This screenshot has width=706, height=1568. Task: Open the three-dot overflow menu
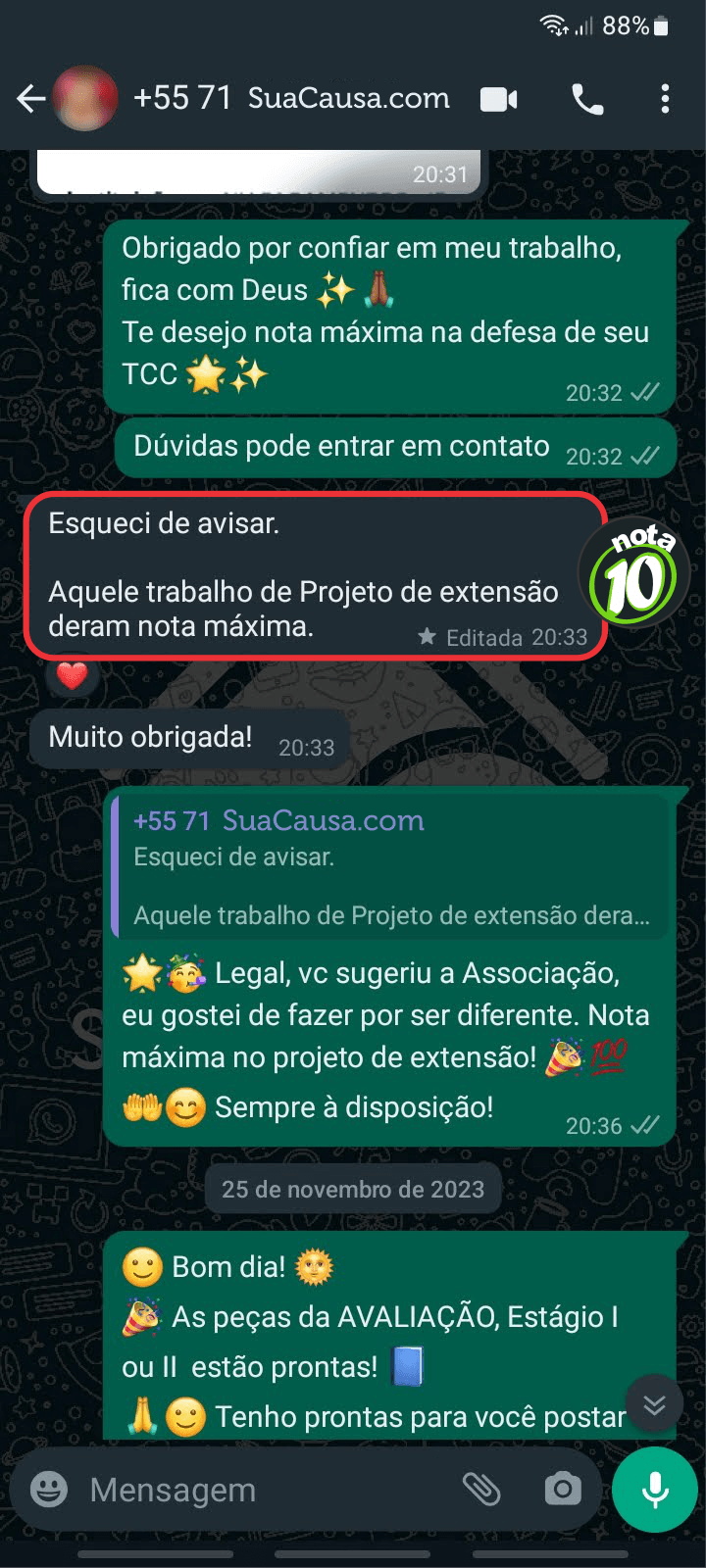pos(666,98)
